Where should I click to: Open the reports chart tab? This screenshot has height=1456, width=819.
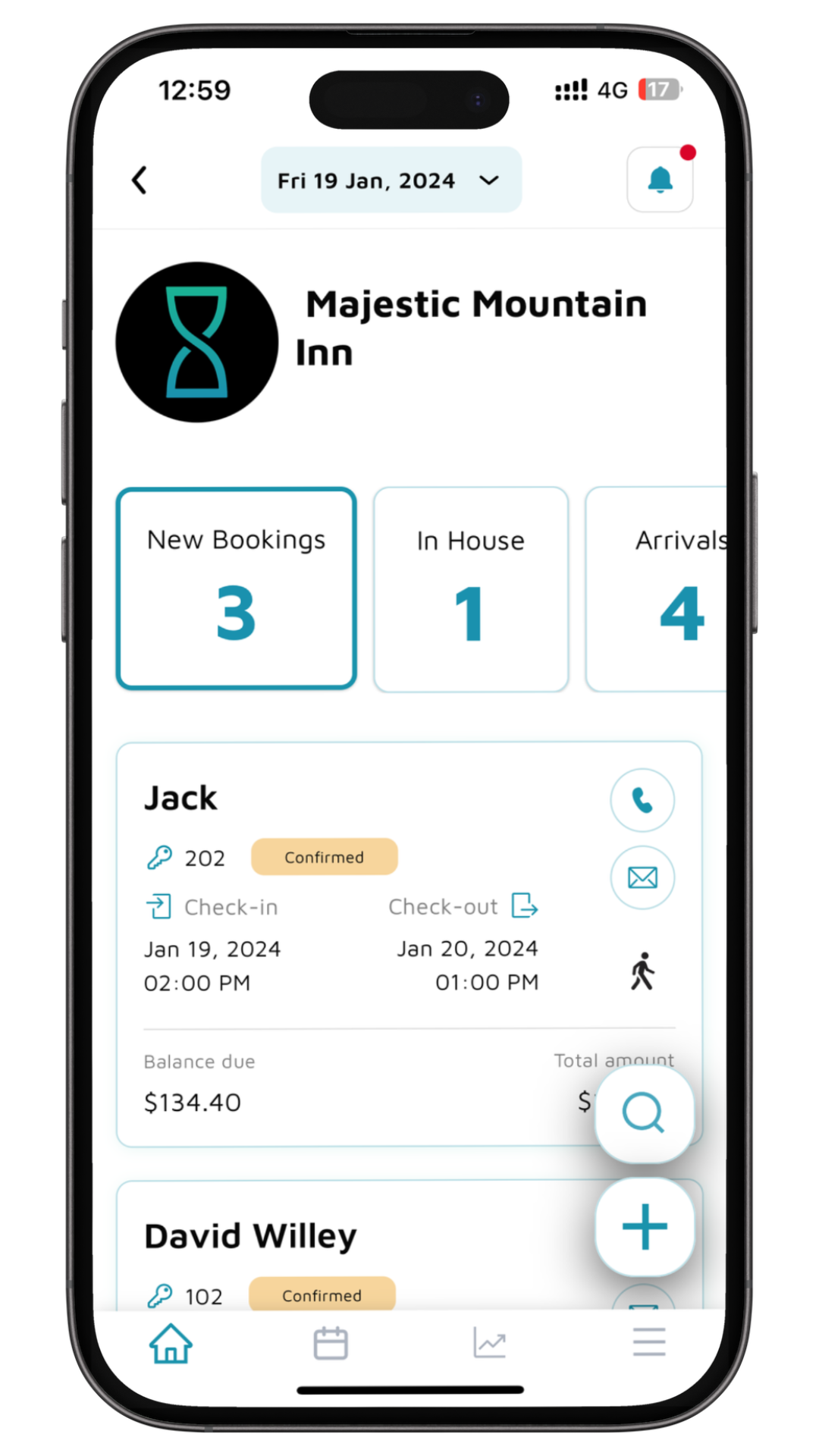[490, 1344]
